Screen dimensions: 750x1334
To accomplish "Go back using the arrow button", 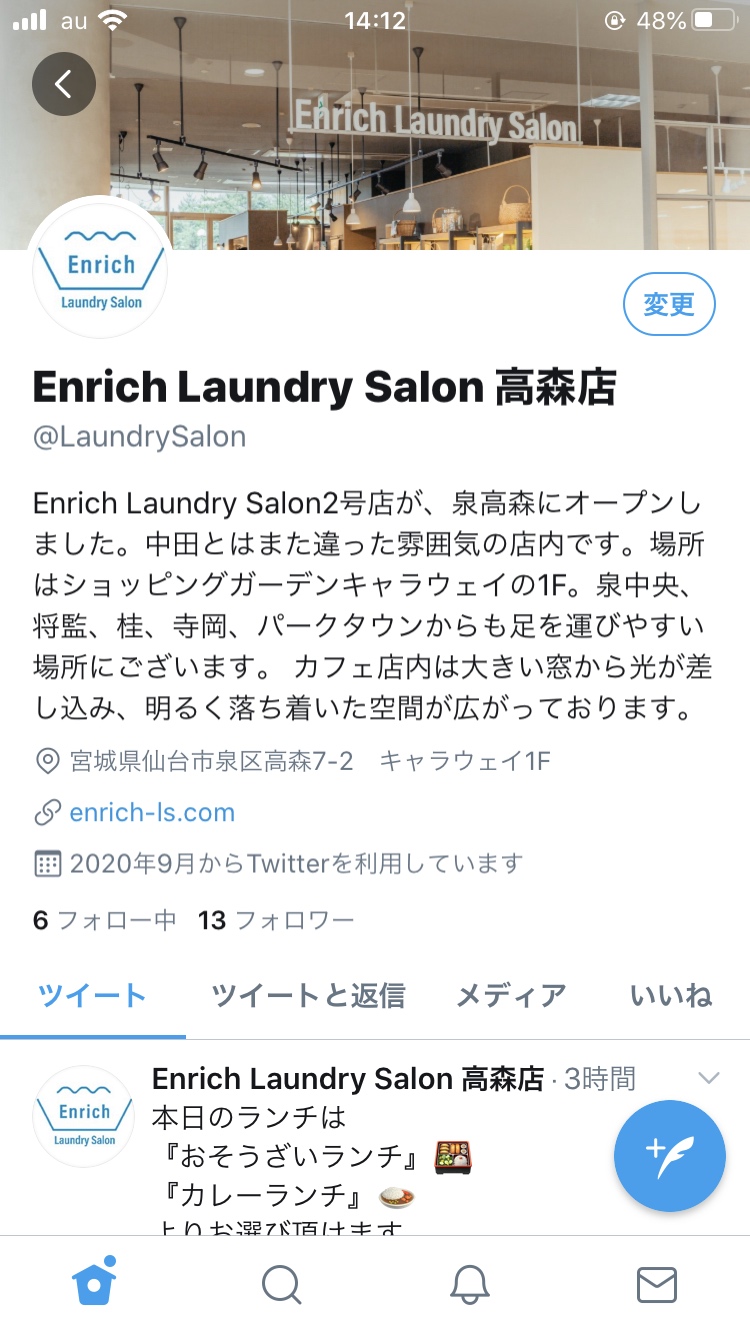I will coord(64,84).
